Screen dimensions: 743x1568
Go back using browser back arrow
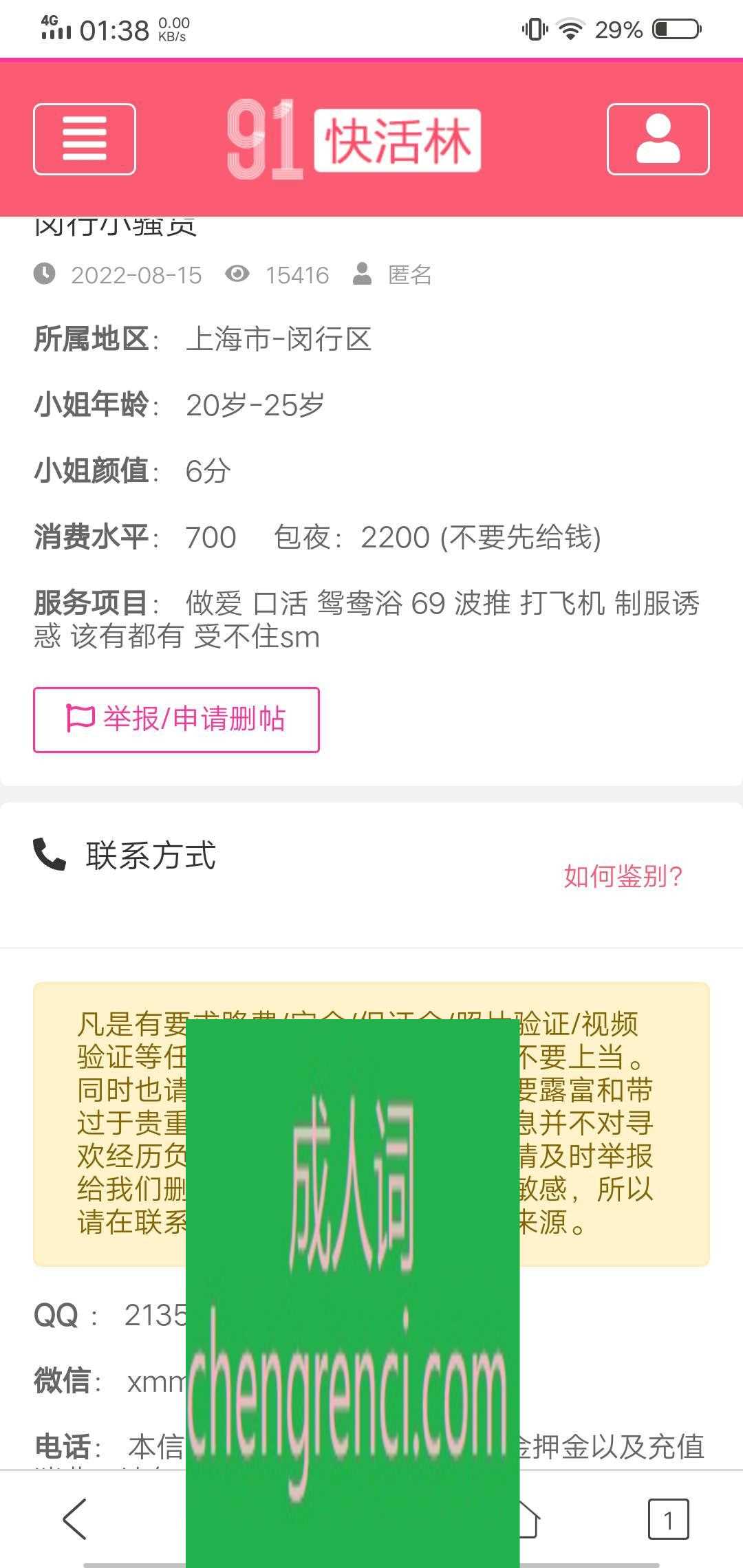point(74,1518)
